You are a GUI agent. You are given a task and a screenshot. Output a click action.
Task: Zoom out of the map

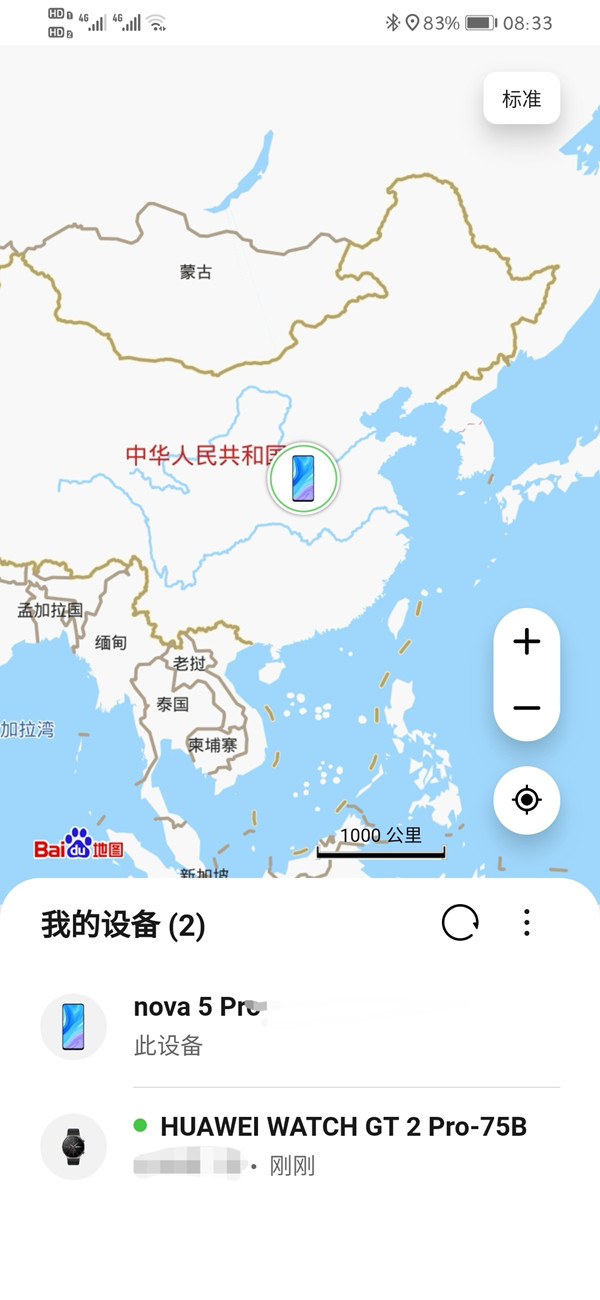526,708
